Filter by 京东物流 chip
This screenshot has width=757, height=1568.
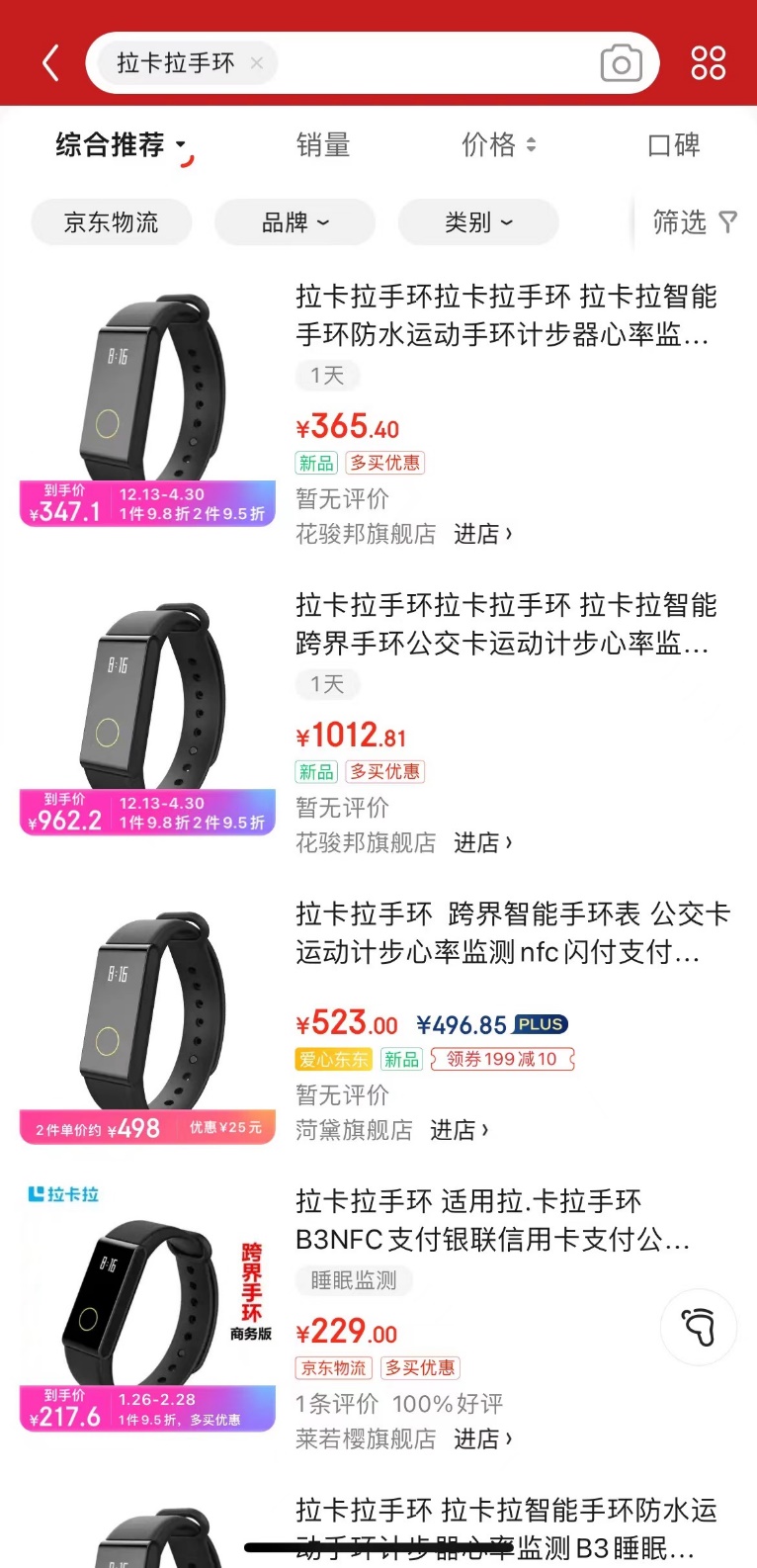[x=111, y=222]
